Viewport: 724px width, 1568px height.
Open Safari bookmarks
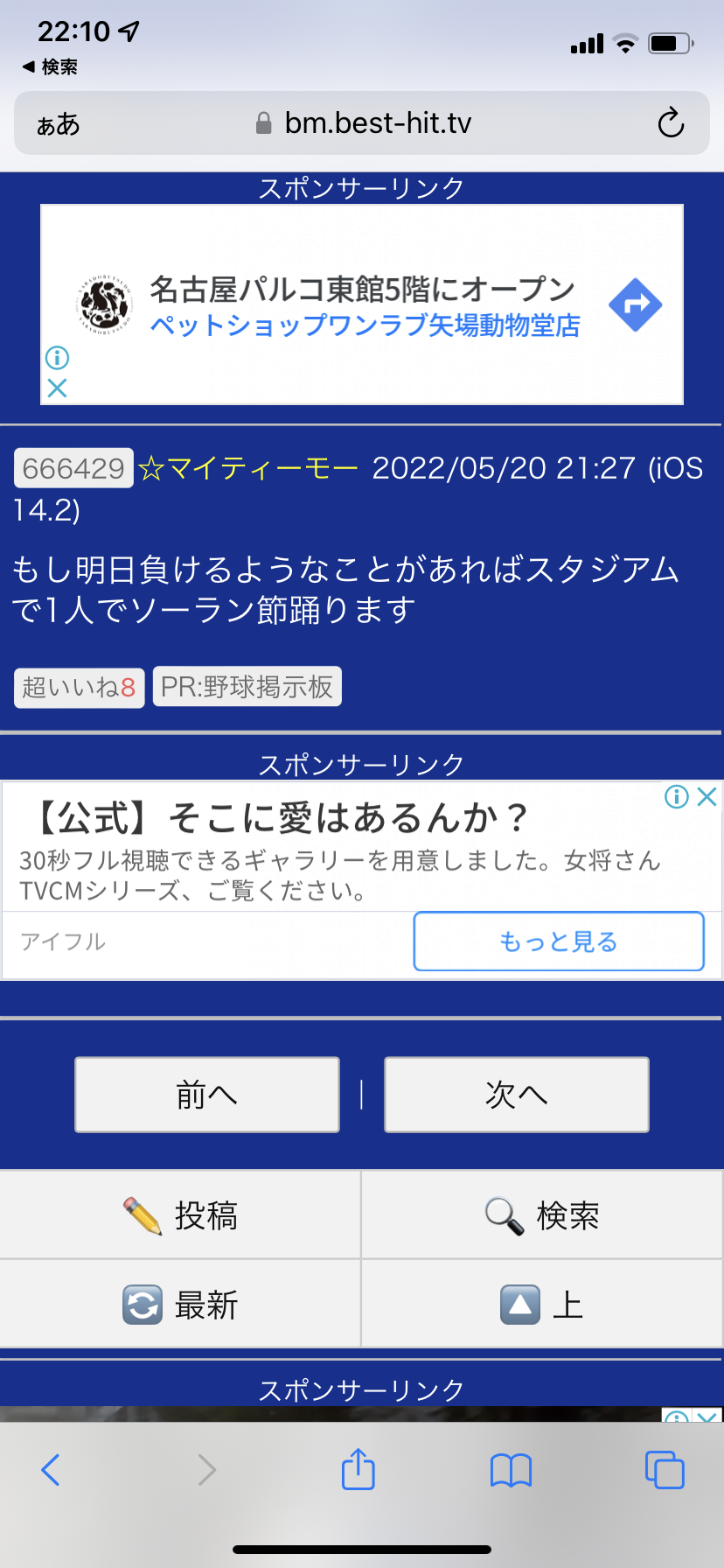(512, 1470)
